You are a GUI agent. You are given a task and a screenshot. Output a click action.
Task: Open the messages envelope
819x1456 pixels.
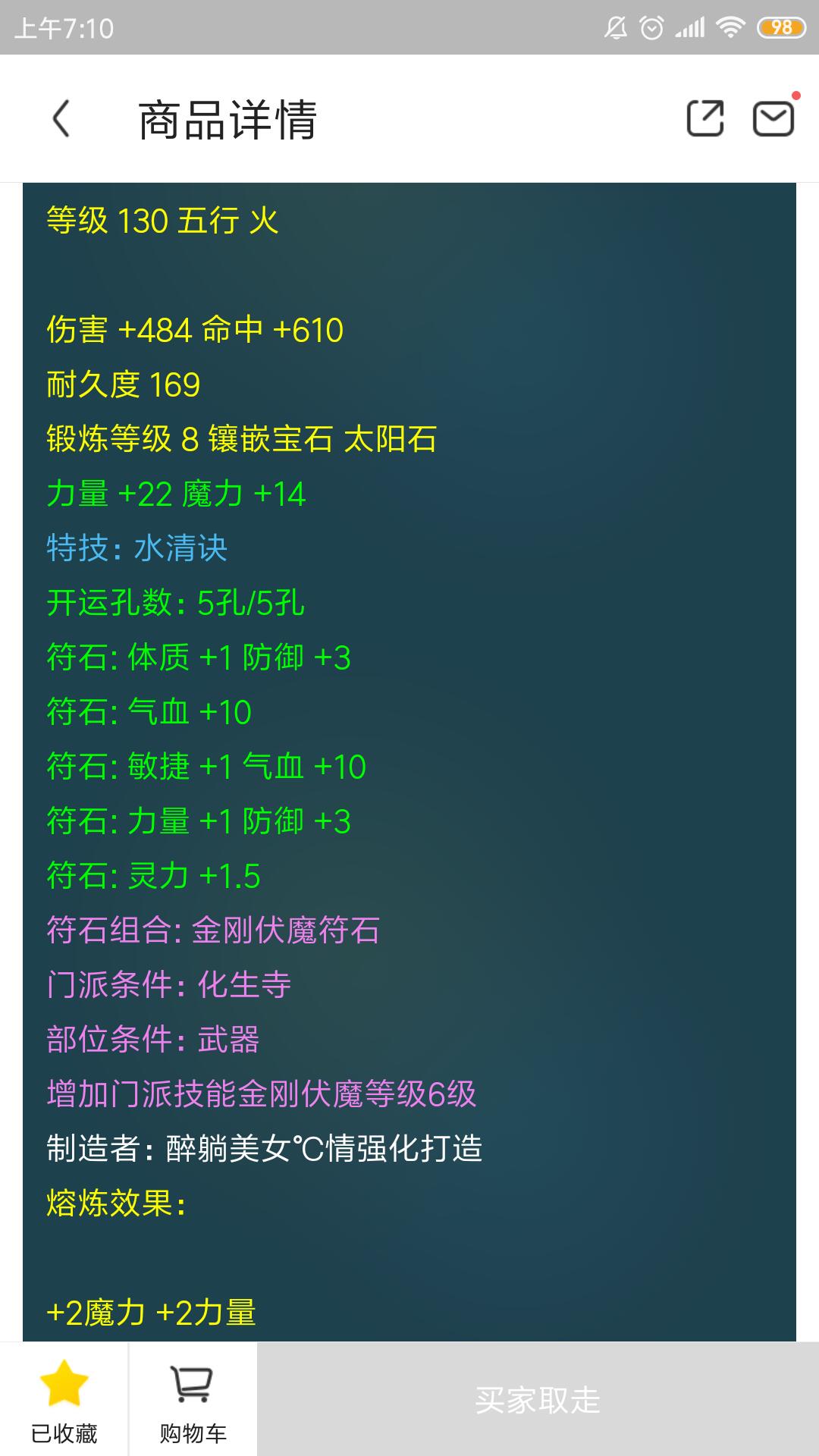(x=773, y=119)
